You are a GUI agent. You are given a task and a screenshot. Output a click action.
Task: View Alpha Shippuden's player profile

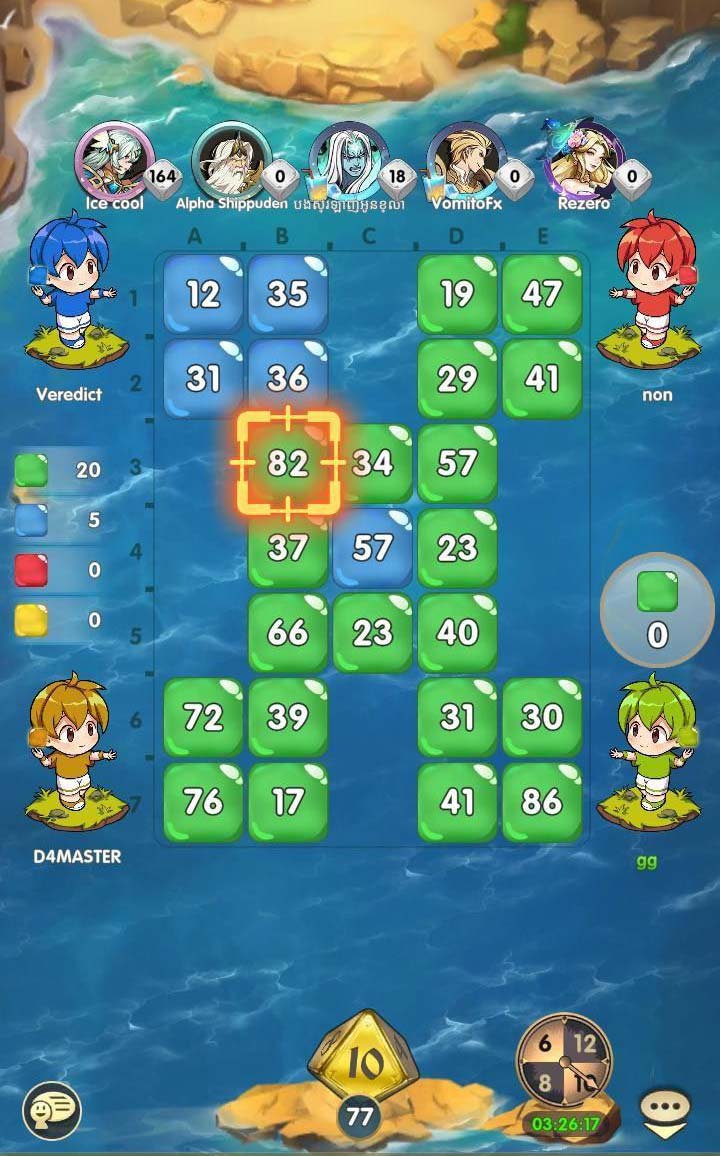click(x=231, y=160)
